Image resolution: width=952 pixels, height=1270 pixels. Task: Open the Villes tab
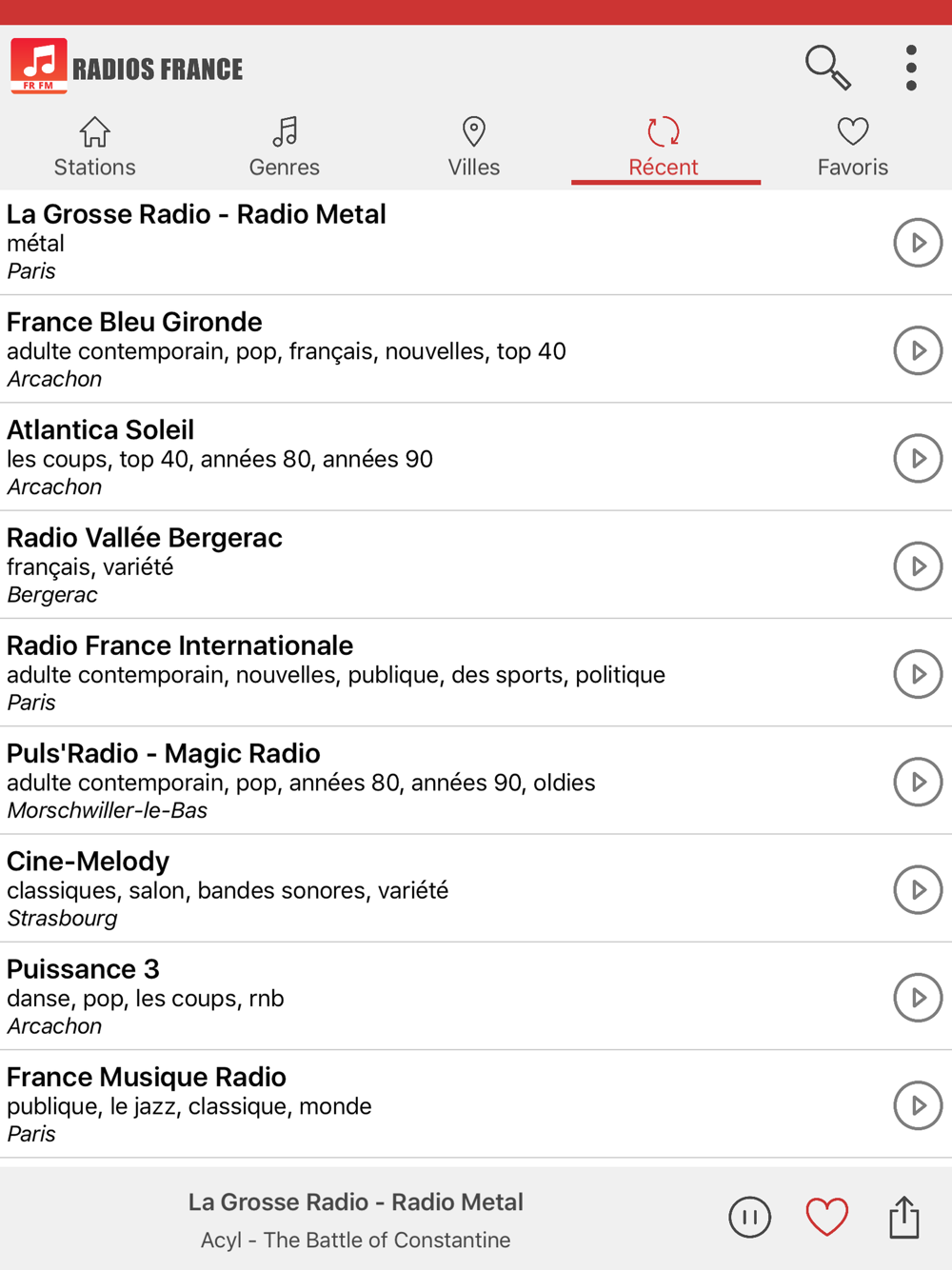(x=473, y=148)
